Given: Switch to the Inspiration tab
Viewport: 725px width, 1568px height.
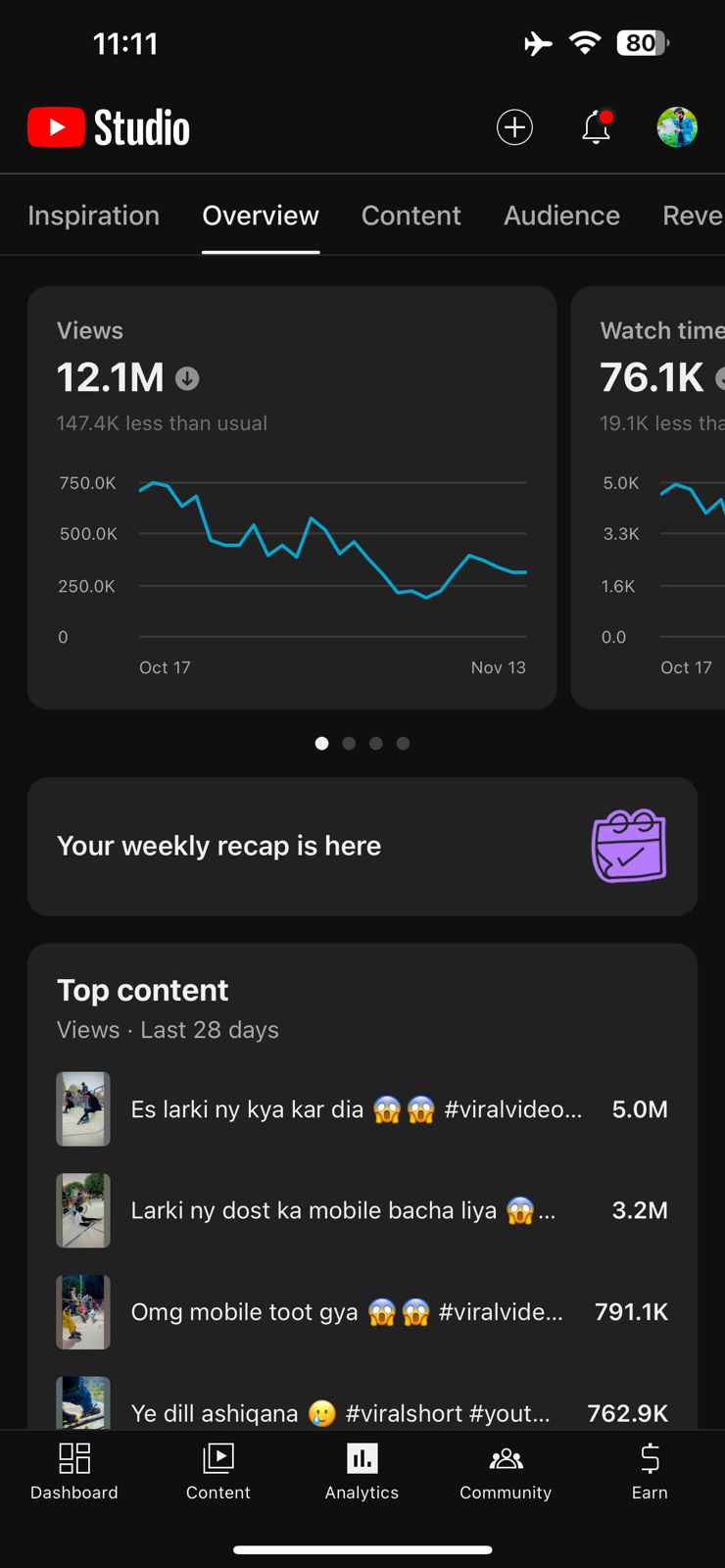Looking at the screenshot, I should 93,216.
